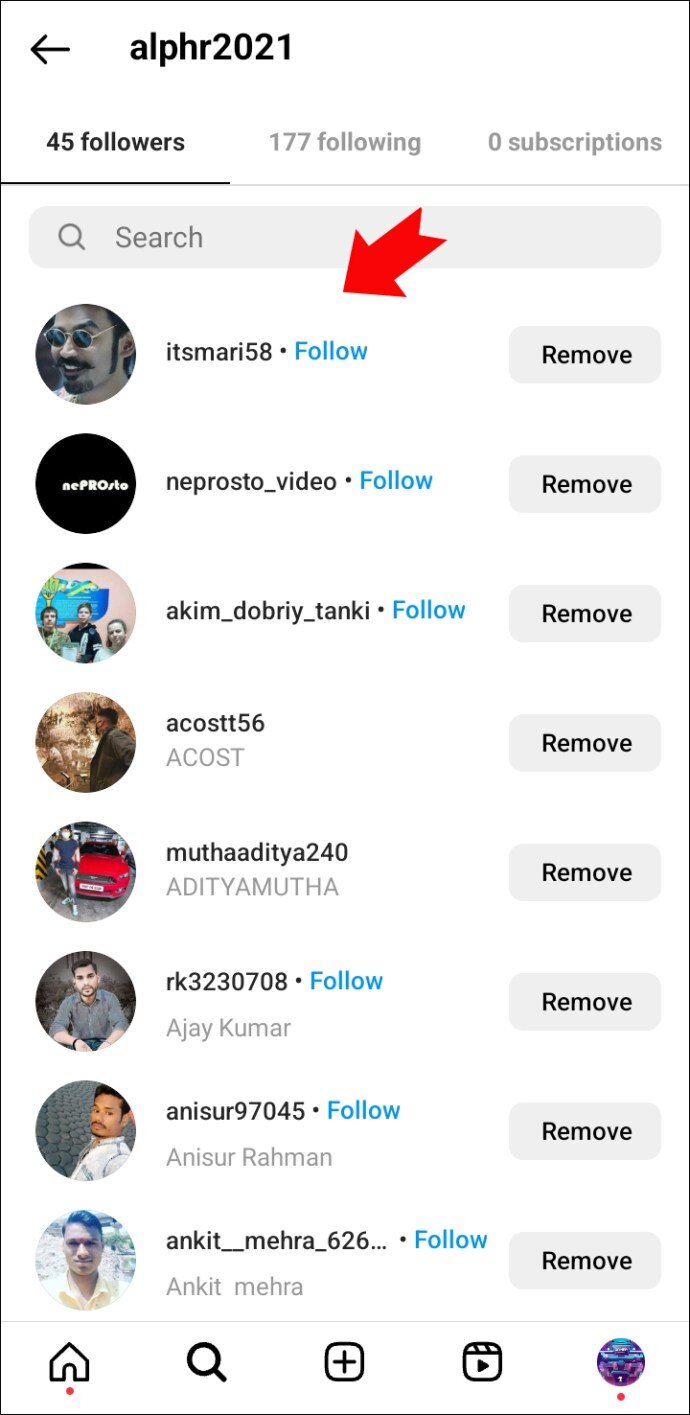
Task: Open acostt56's profile
Action: click(x=215, y=723)
